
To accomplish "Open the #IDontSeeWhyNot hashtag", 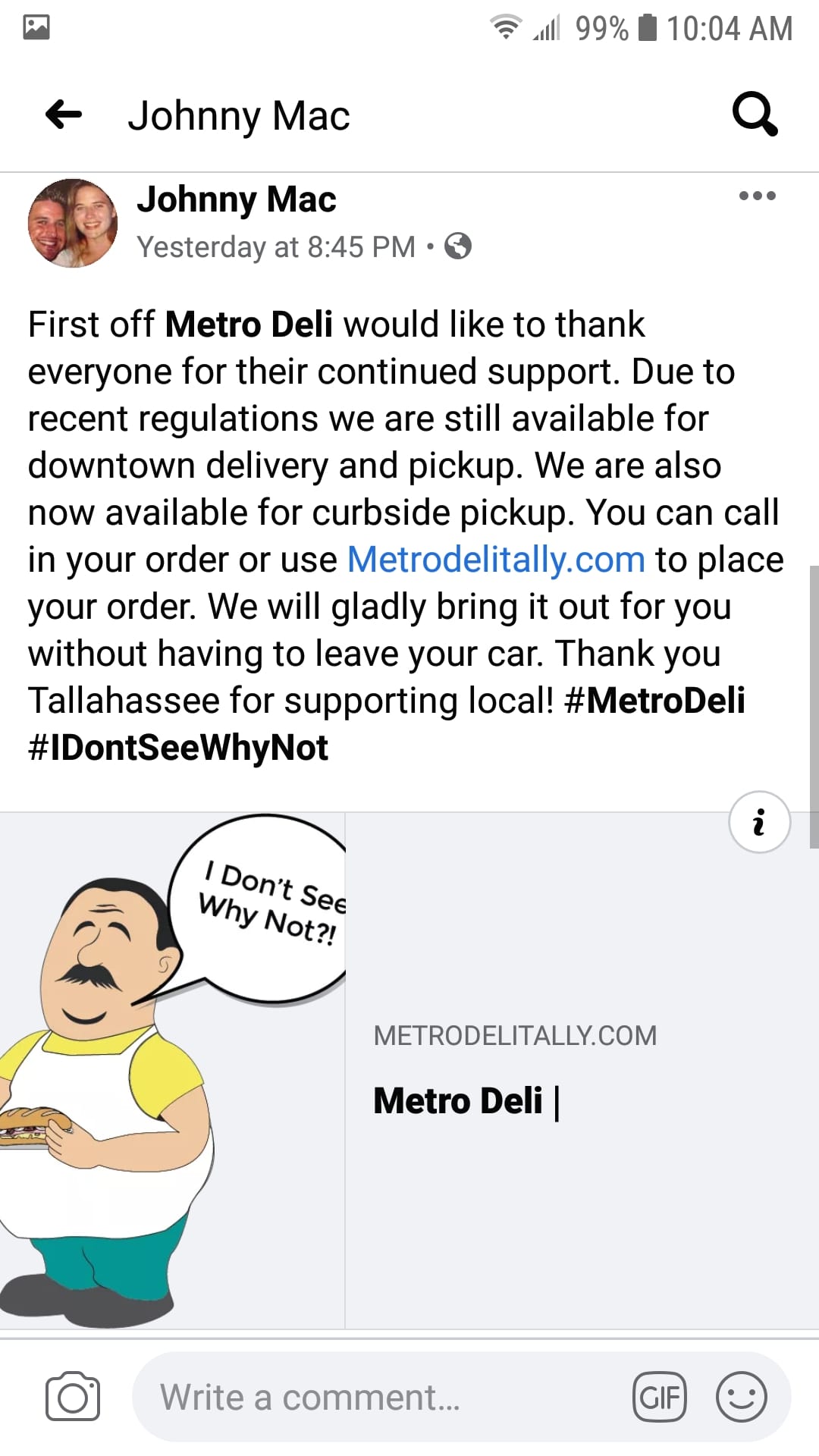I will tap(178, 748).
